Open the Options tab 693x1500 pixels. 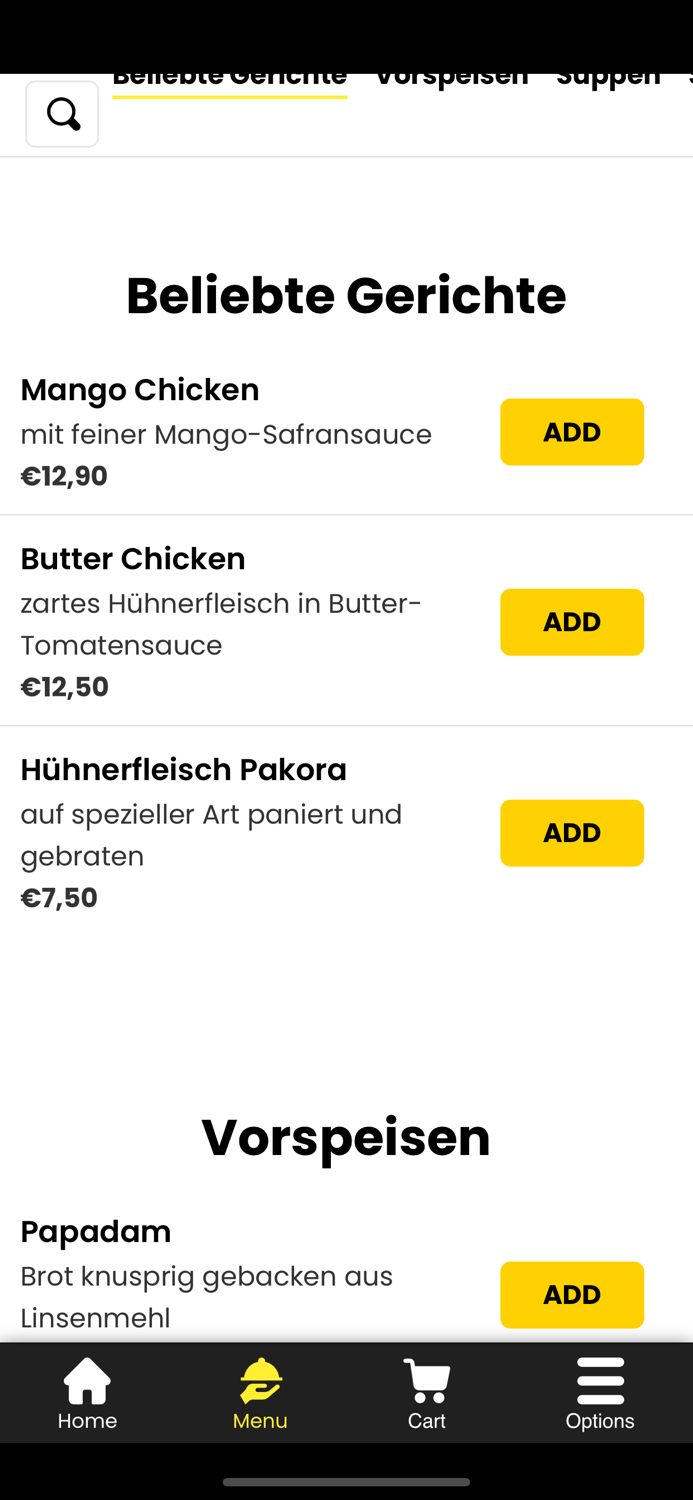[x=600, y=1393]
